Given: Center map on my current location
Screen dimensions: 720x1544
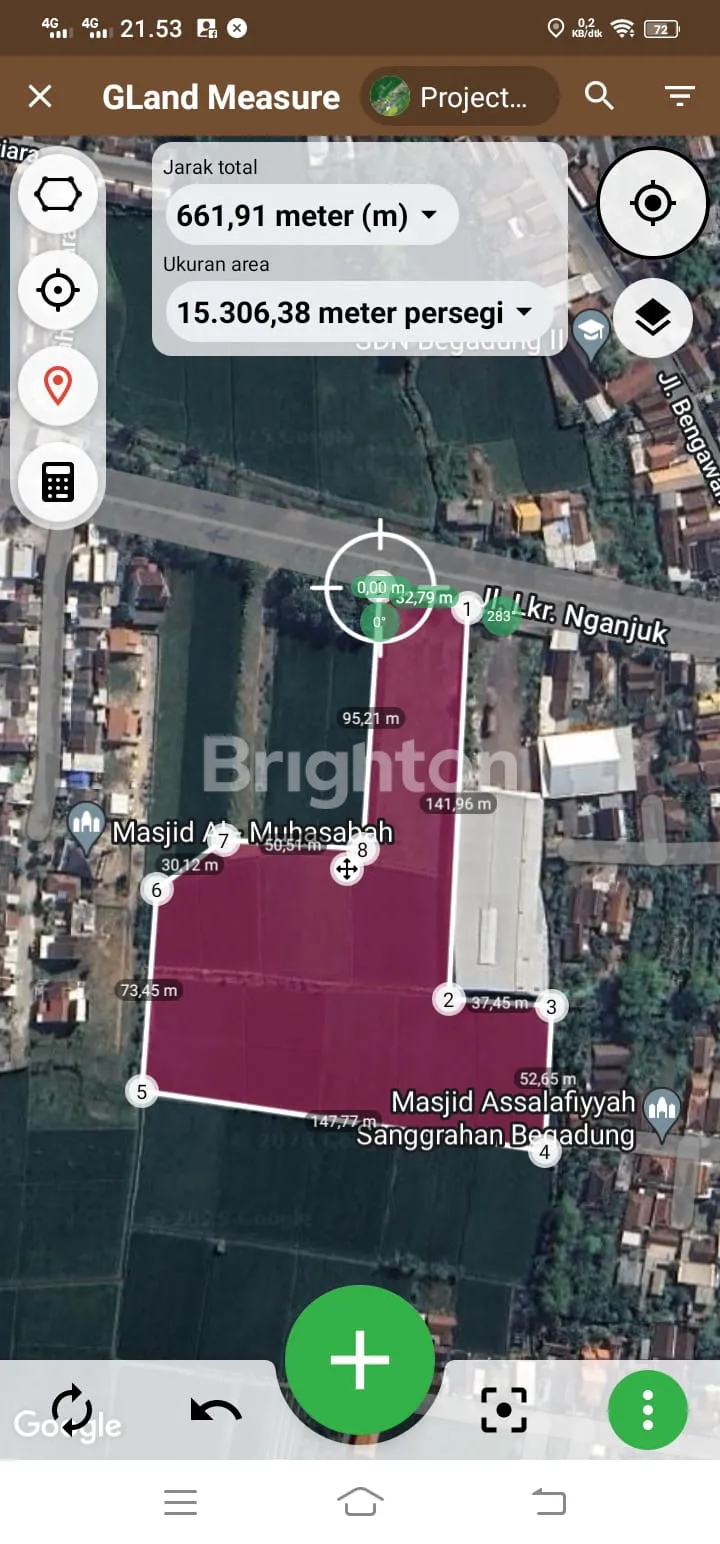Looking at the screenshot, I should (652, 204).
